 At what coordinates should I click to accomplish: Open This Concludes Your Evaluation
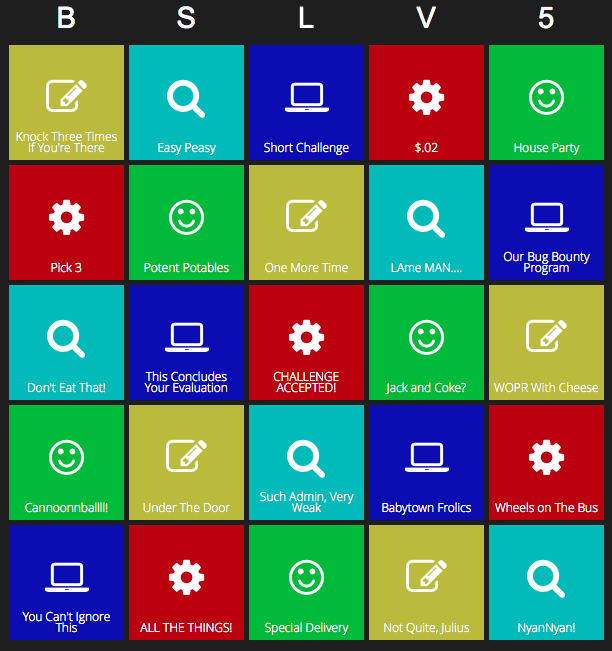[x=186, y=342]
